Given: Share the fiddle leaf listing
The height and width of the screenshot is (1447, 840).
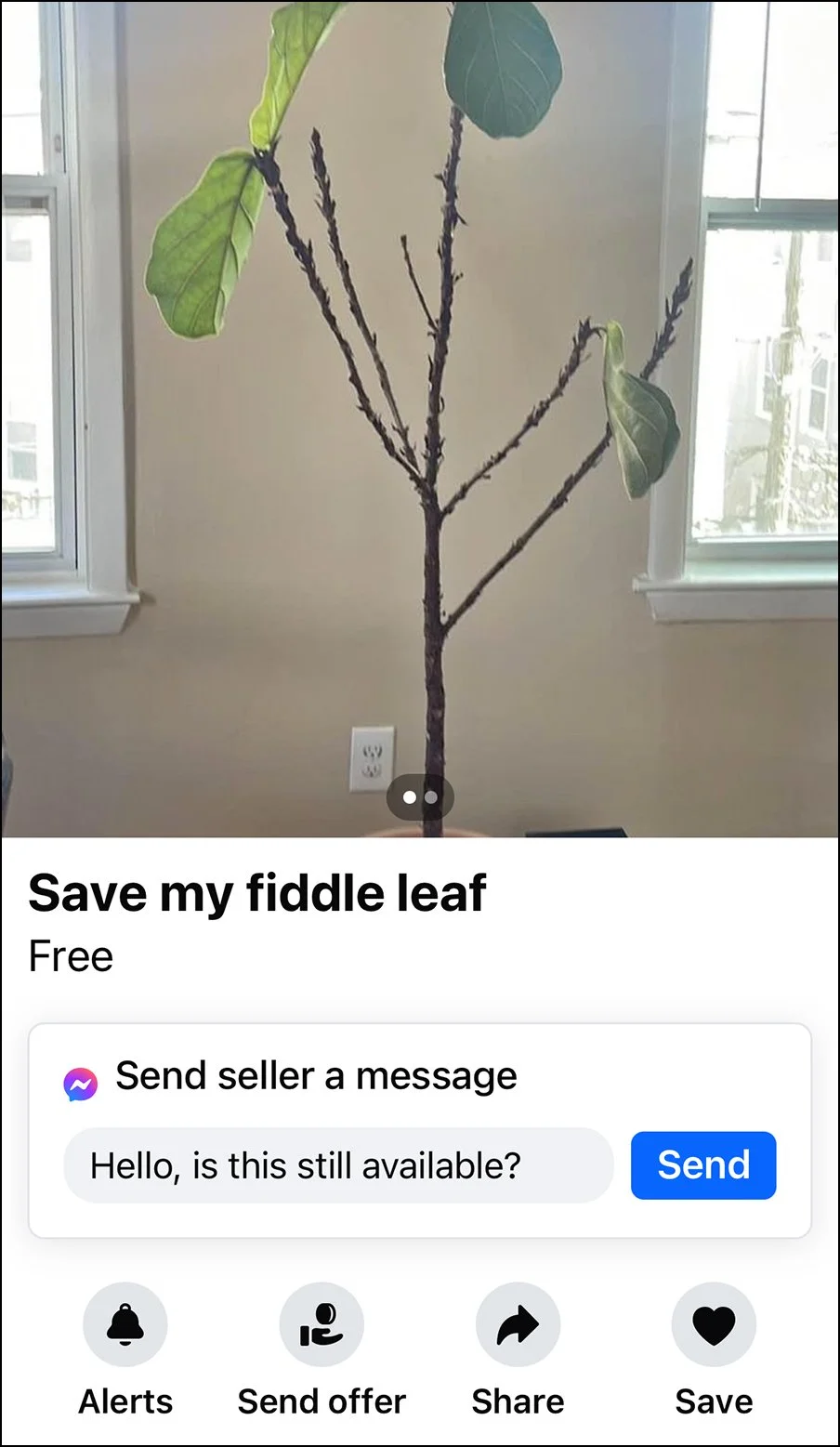Looking at the screenshot, I should pos(518,1325).
